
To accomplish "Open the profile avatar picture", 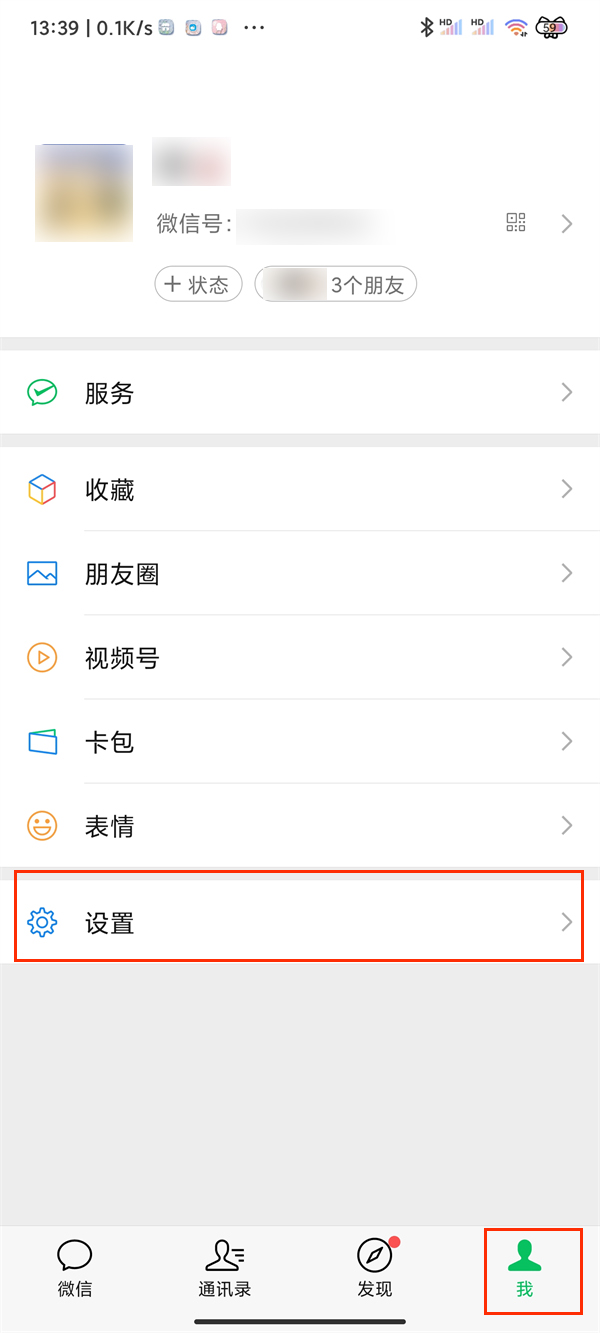I will [84, 193].
